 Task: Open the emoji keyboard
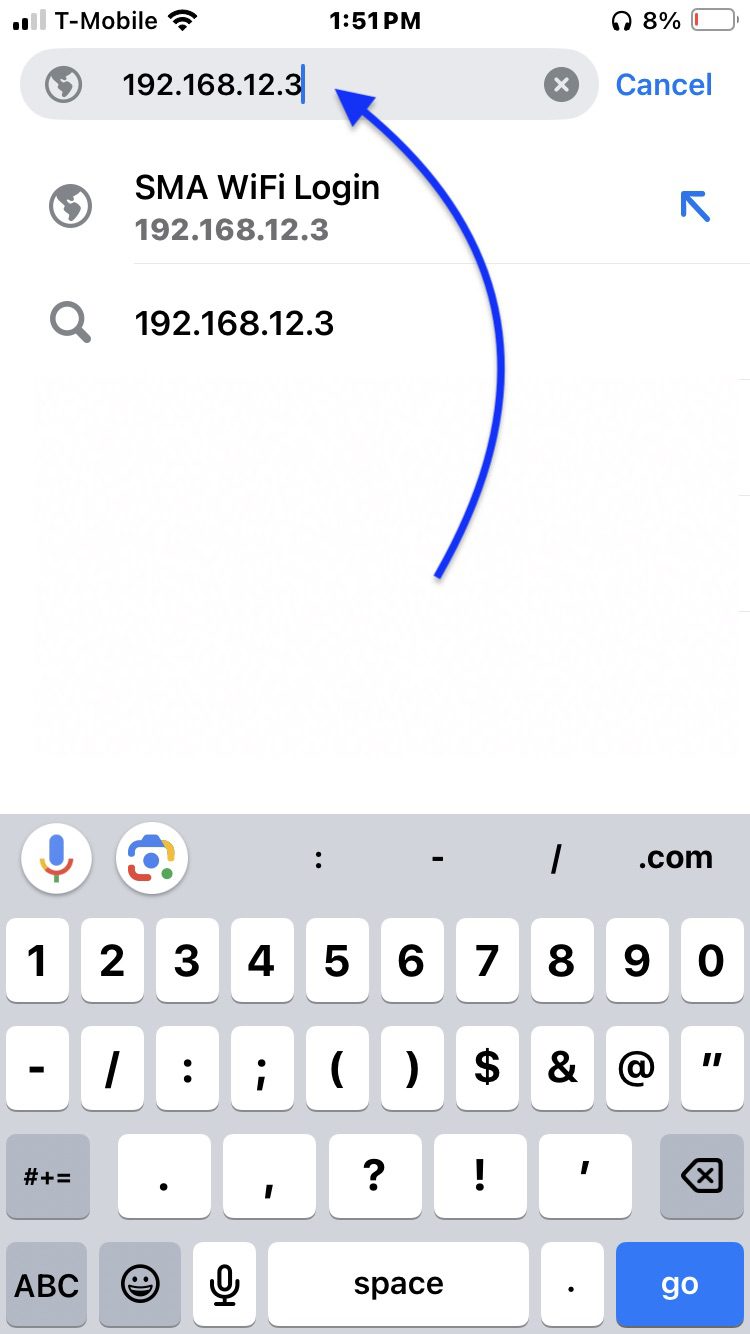coord(141,1285)
